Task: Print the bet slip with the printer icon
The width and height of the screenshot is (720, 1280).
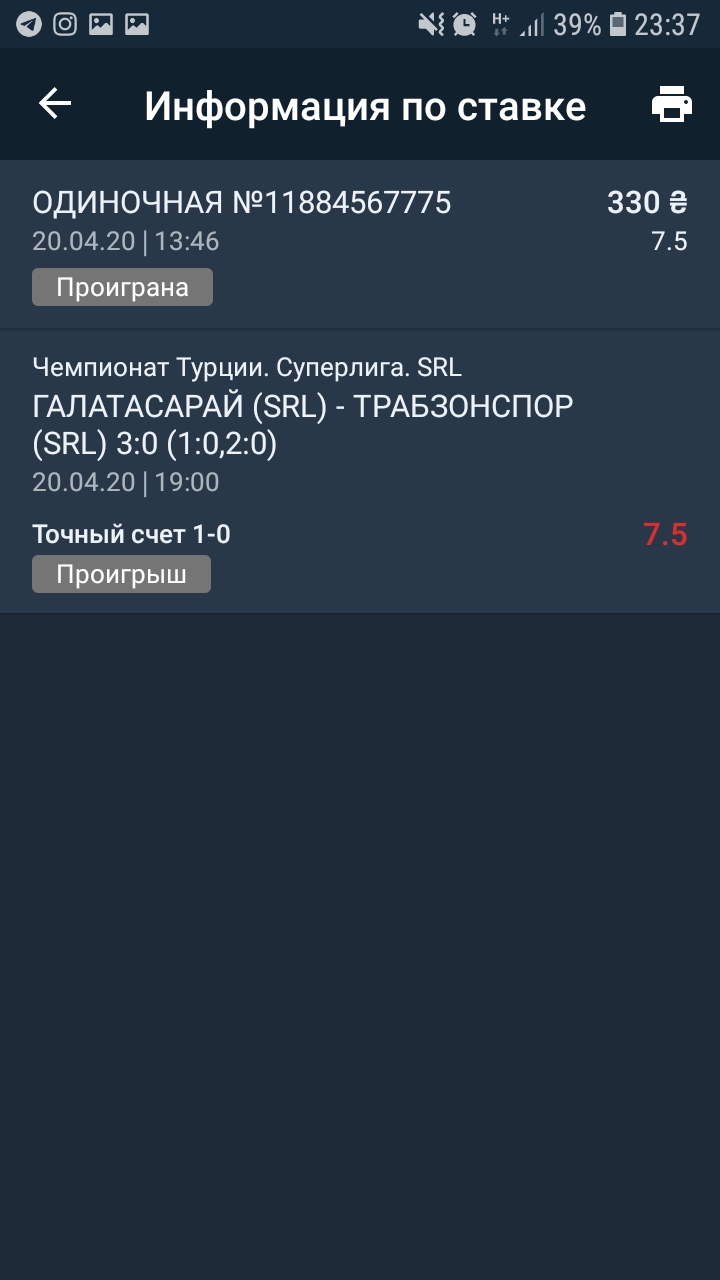Action: click(x=672, y=104)
